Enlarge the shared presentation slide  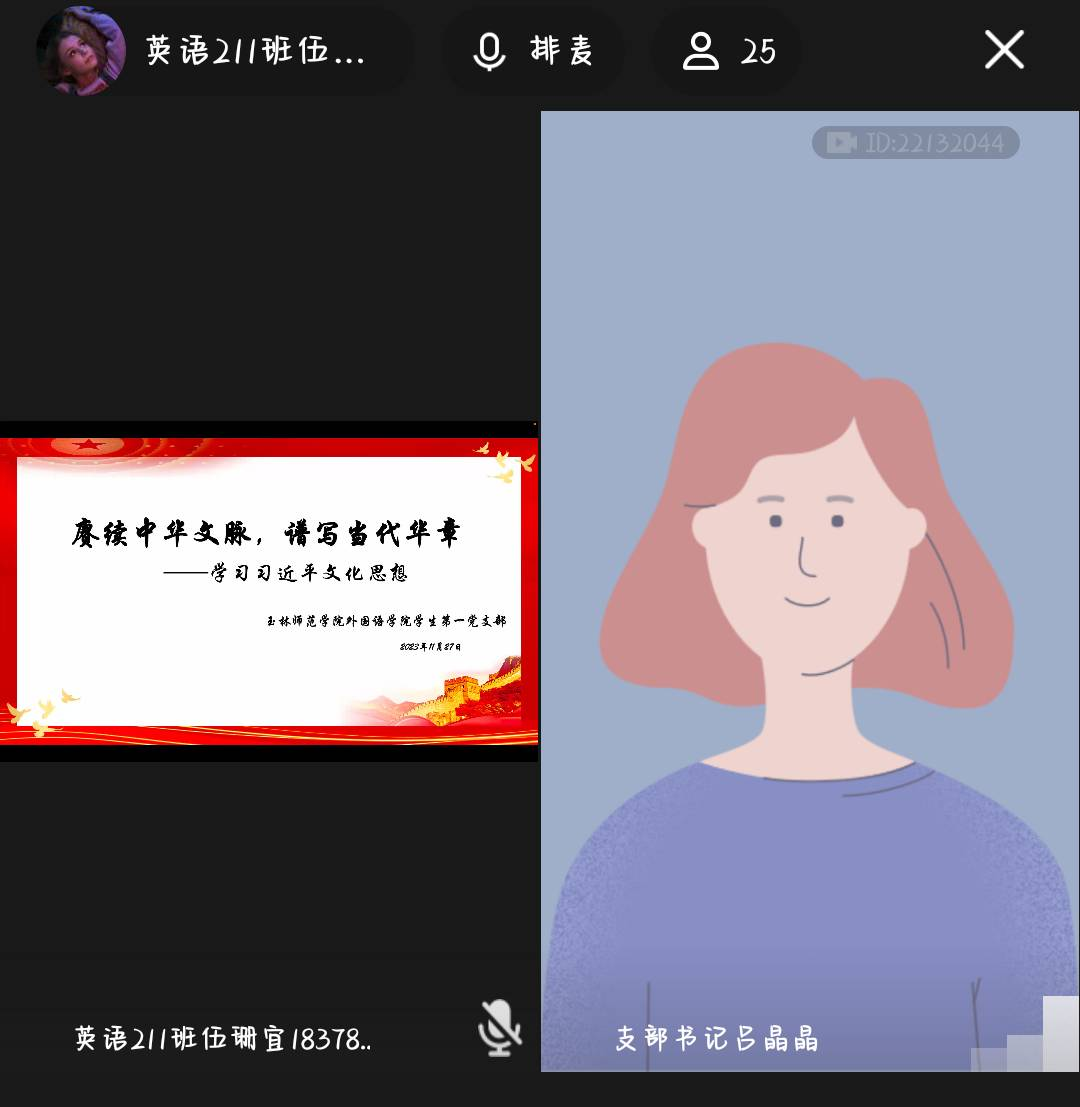pos(268,591)
